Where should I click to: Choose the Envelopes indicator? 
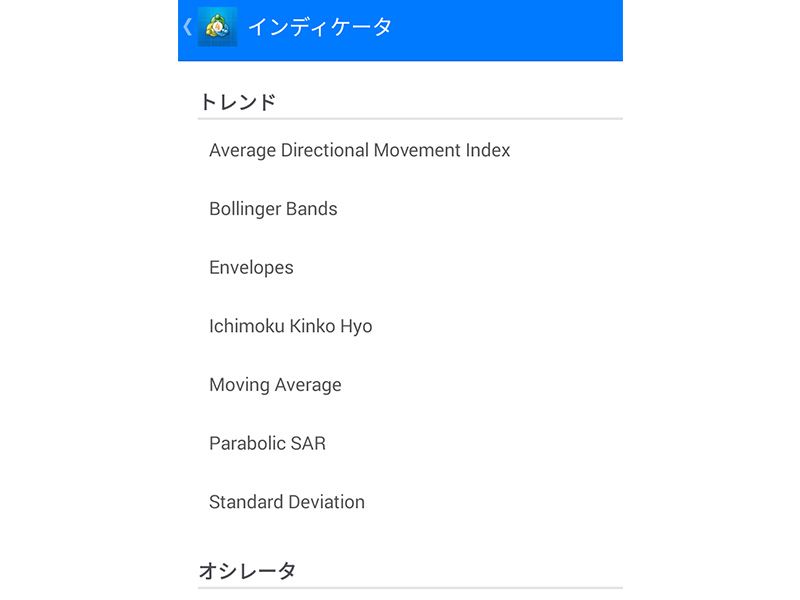(x=251, y=268)
